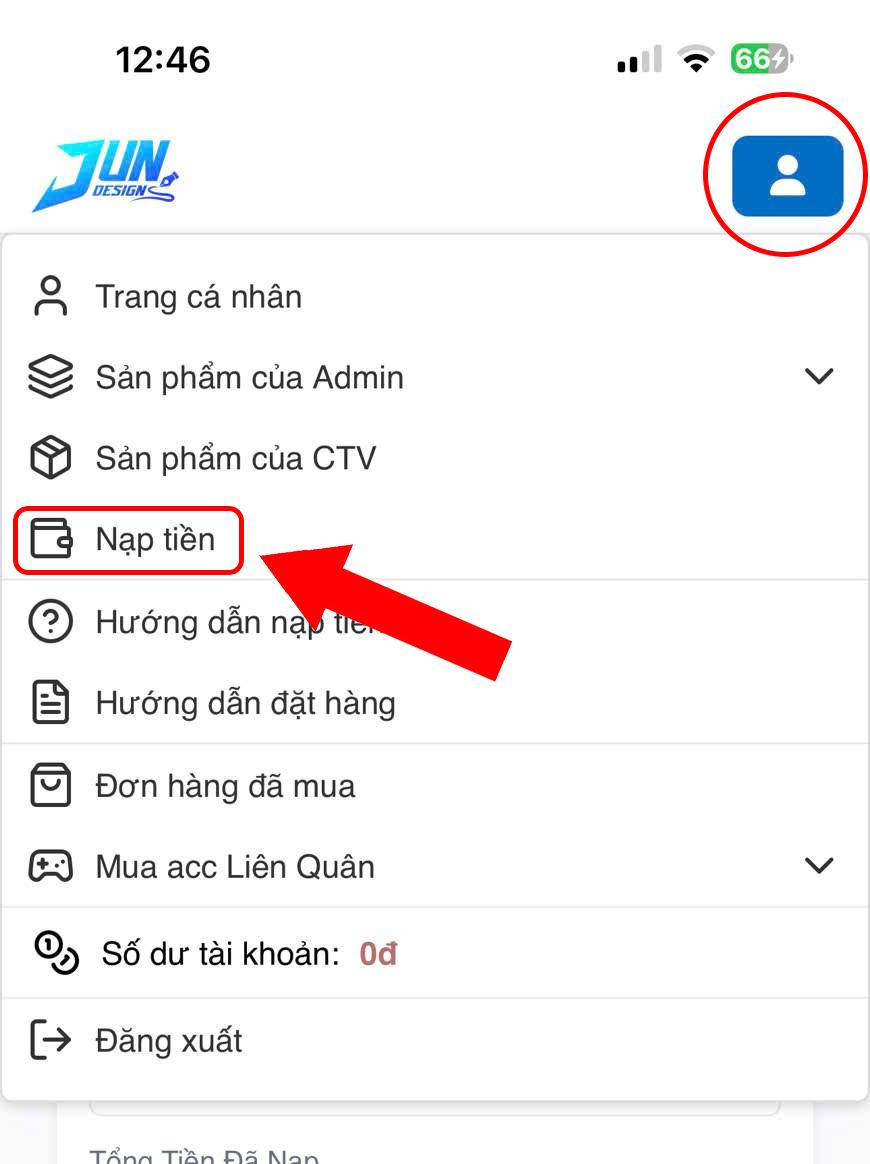Expand Mua acc Liên Quân submenu

pos(818,866)
